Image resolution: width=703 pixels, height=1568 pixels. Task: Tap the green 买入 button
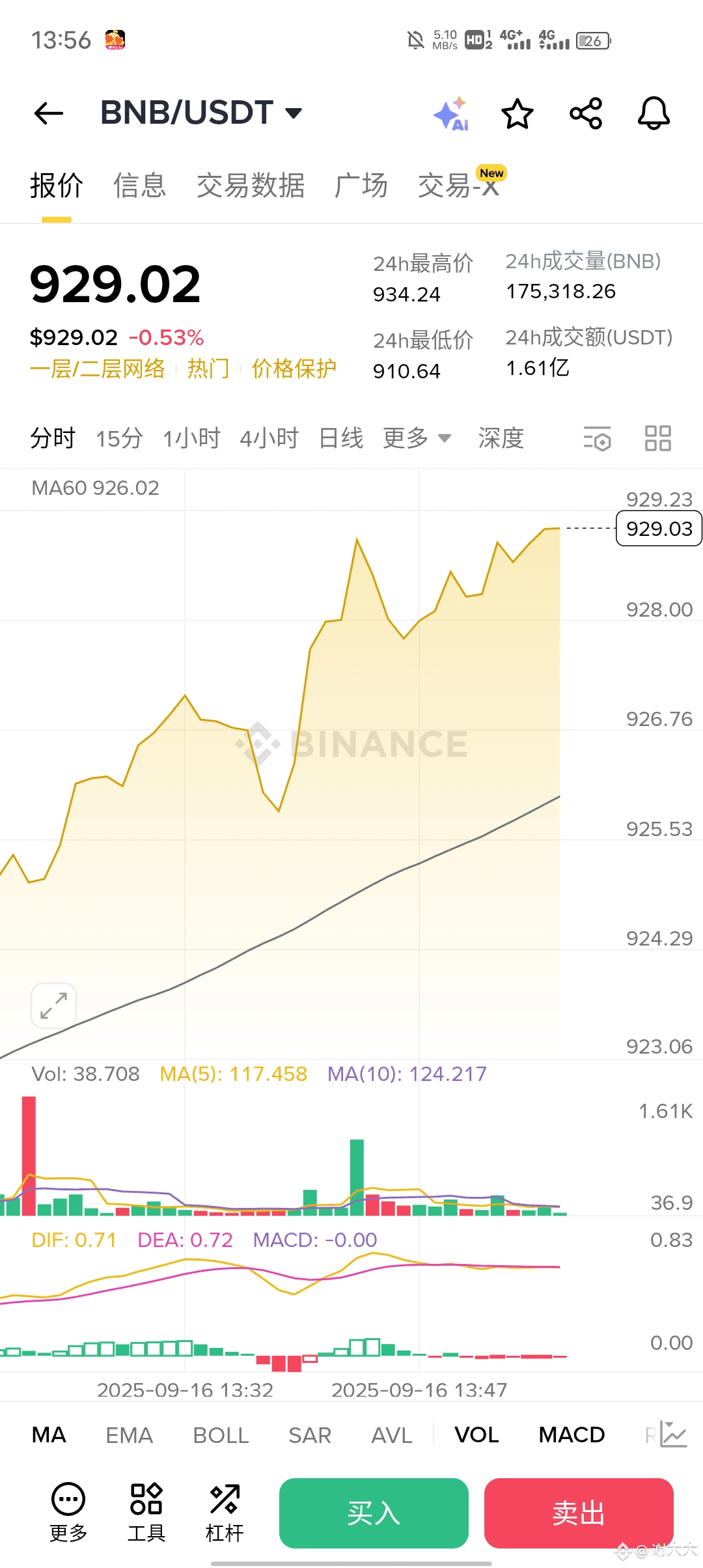coord(374,1513)
